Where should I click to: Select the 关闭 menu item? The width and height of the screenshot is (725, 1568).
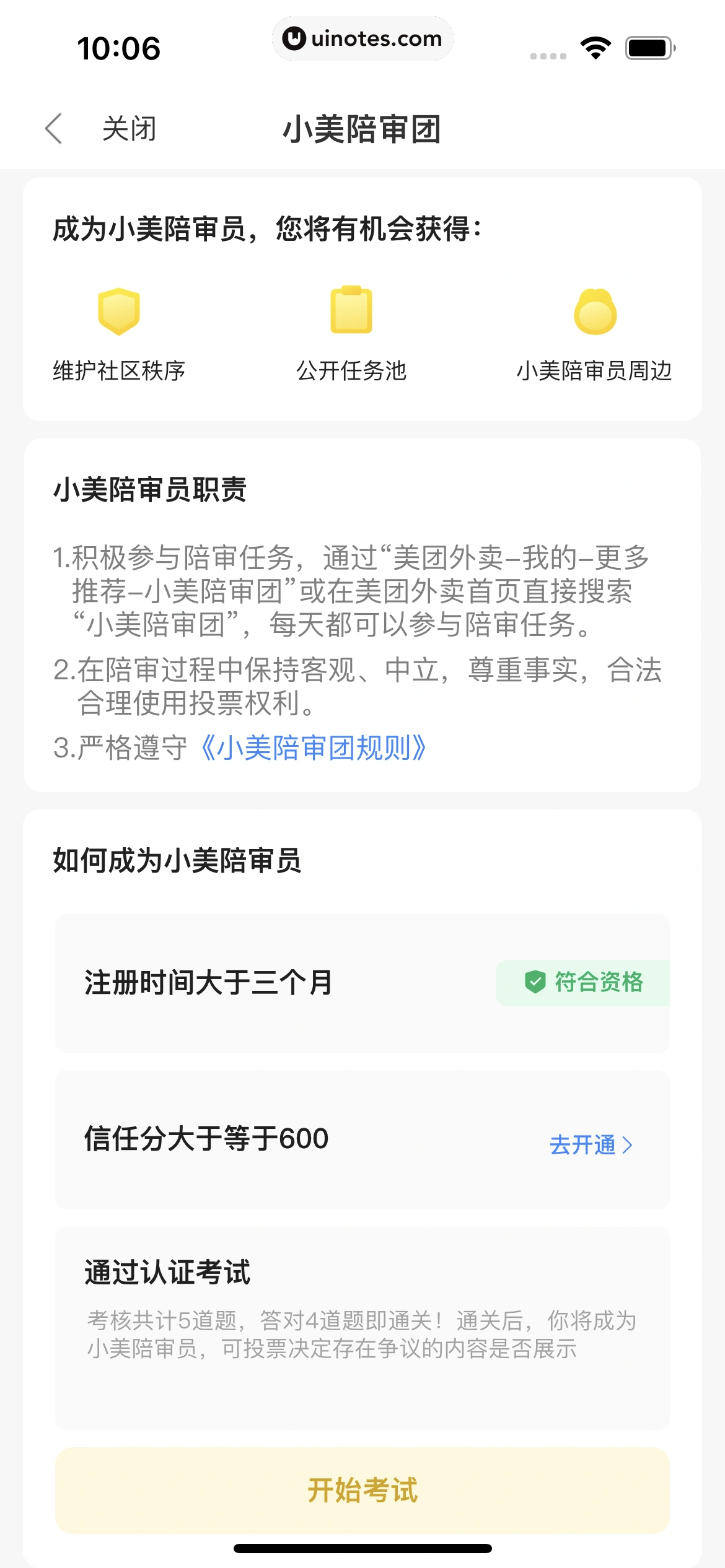[x=129, y=128]
